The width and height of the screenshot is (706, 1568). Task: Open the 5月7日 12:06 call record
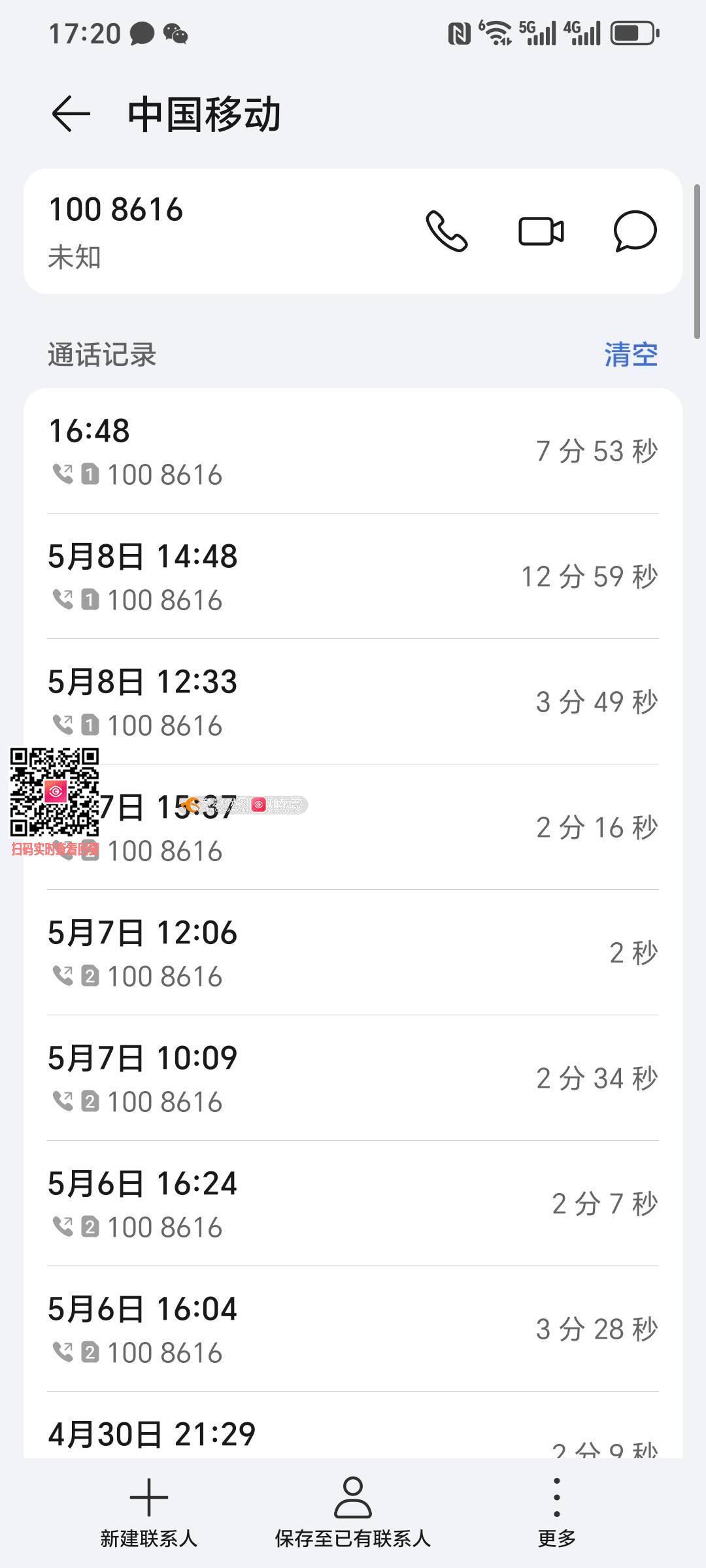353,953
